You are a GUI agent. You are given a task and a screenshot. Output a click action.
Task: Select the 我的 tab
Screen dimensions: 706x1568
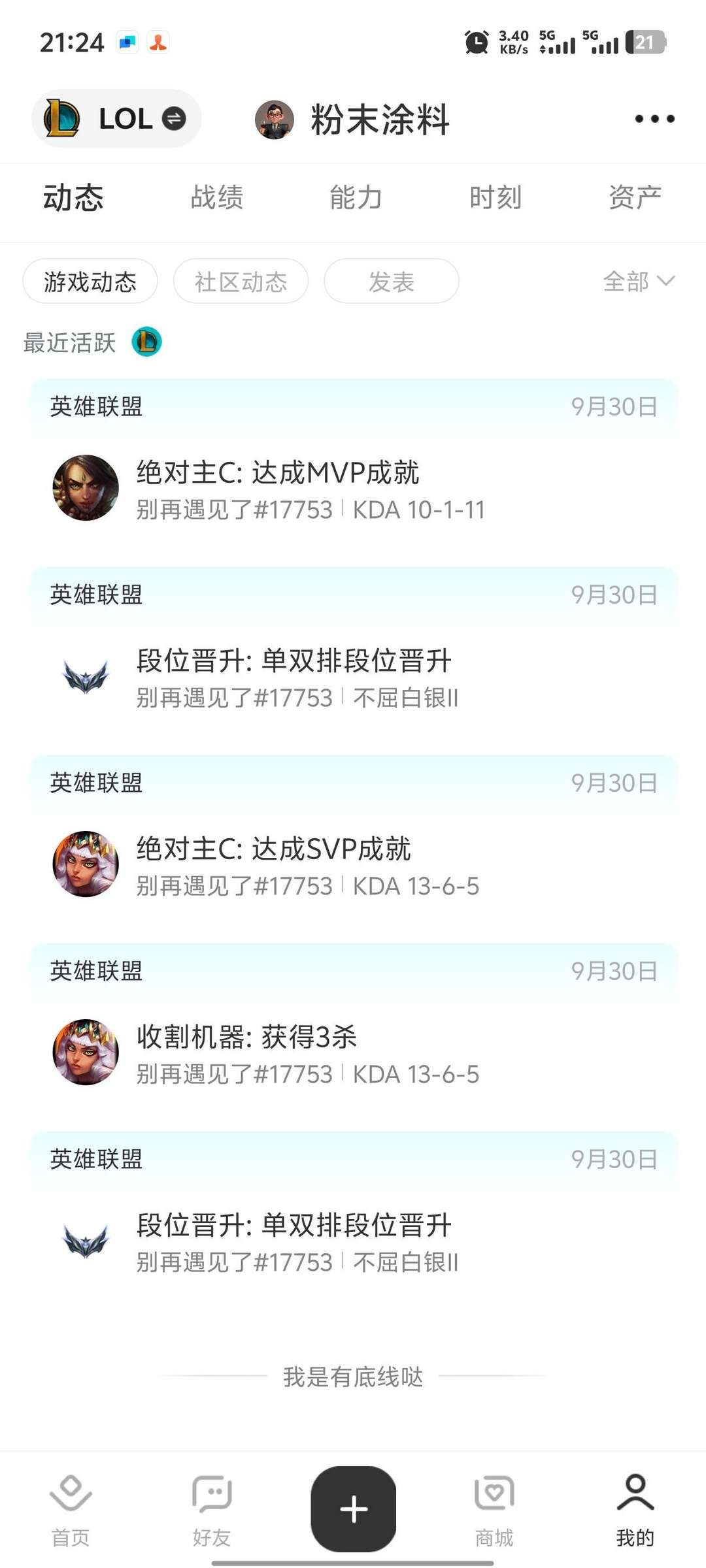[635, 1511]
